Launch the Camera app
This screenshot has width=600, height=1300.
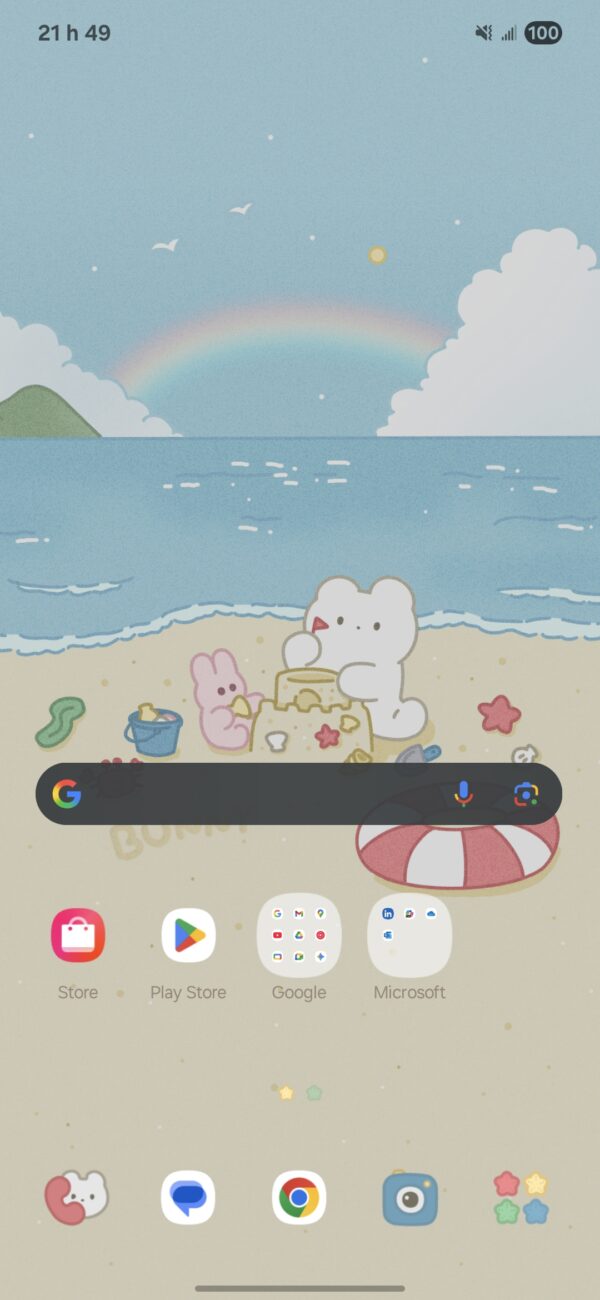pos(410,1198)
